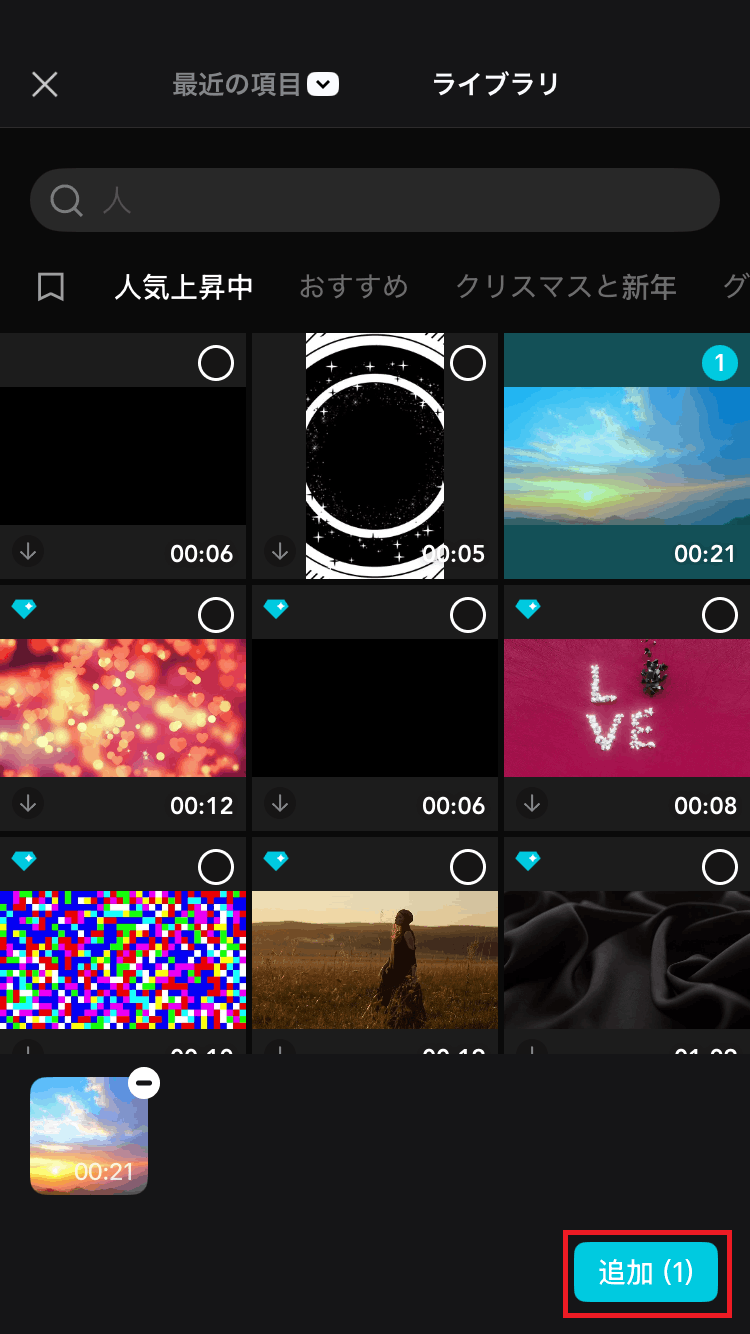750x1334 pixels.
Task: Open the LOVE pink background clip
Action: (627, 708)
